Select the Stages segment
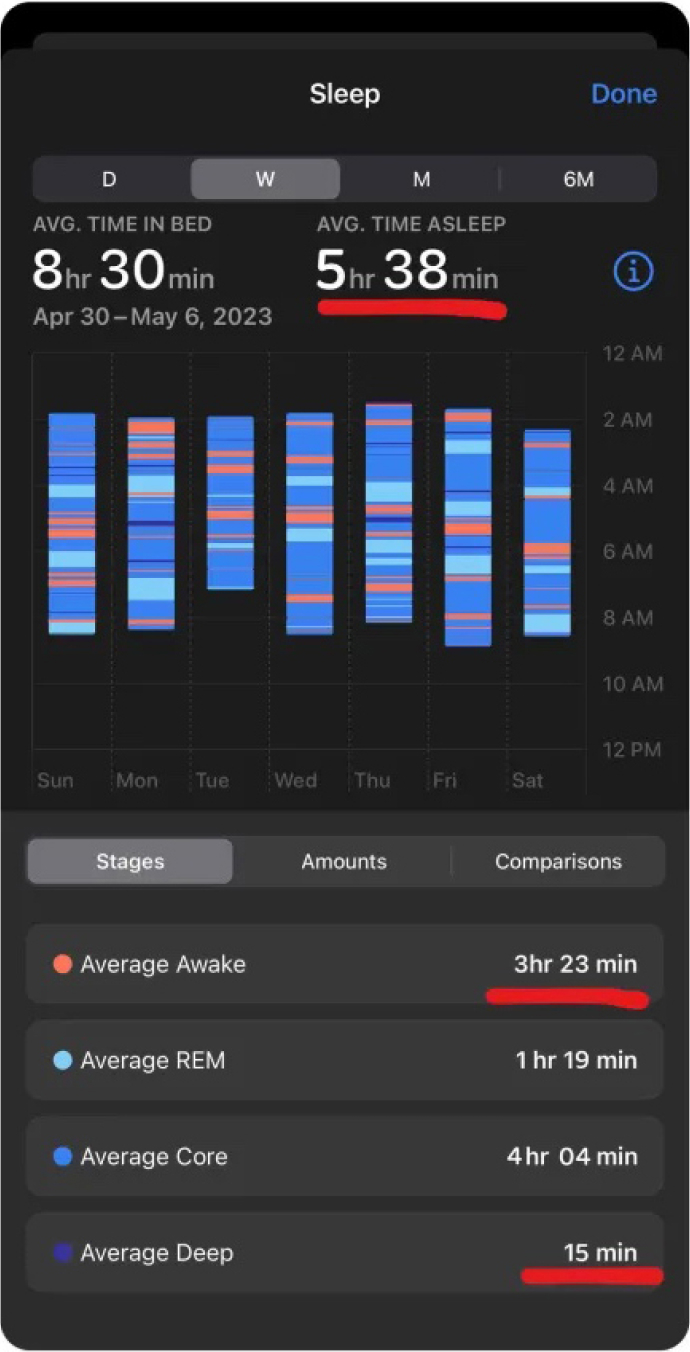Viewport: 690px width, 1352px height. pyautogui.click(x=130, y=862)
